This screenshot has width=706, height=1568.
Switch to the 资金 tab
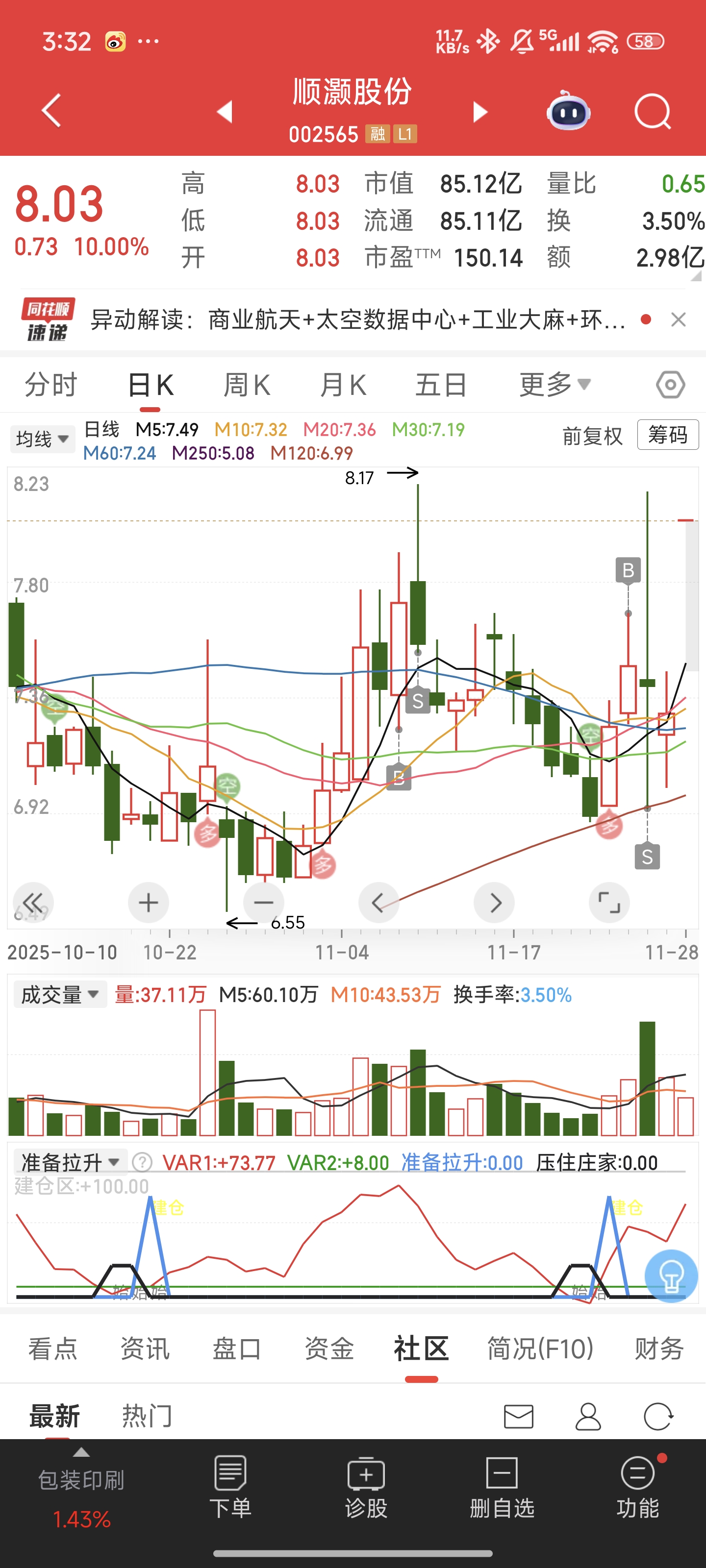click(x=329, y=1348)
